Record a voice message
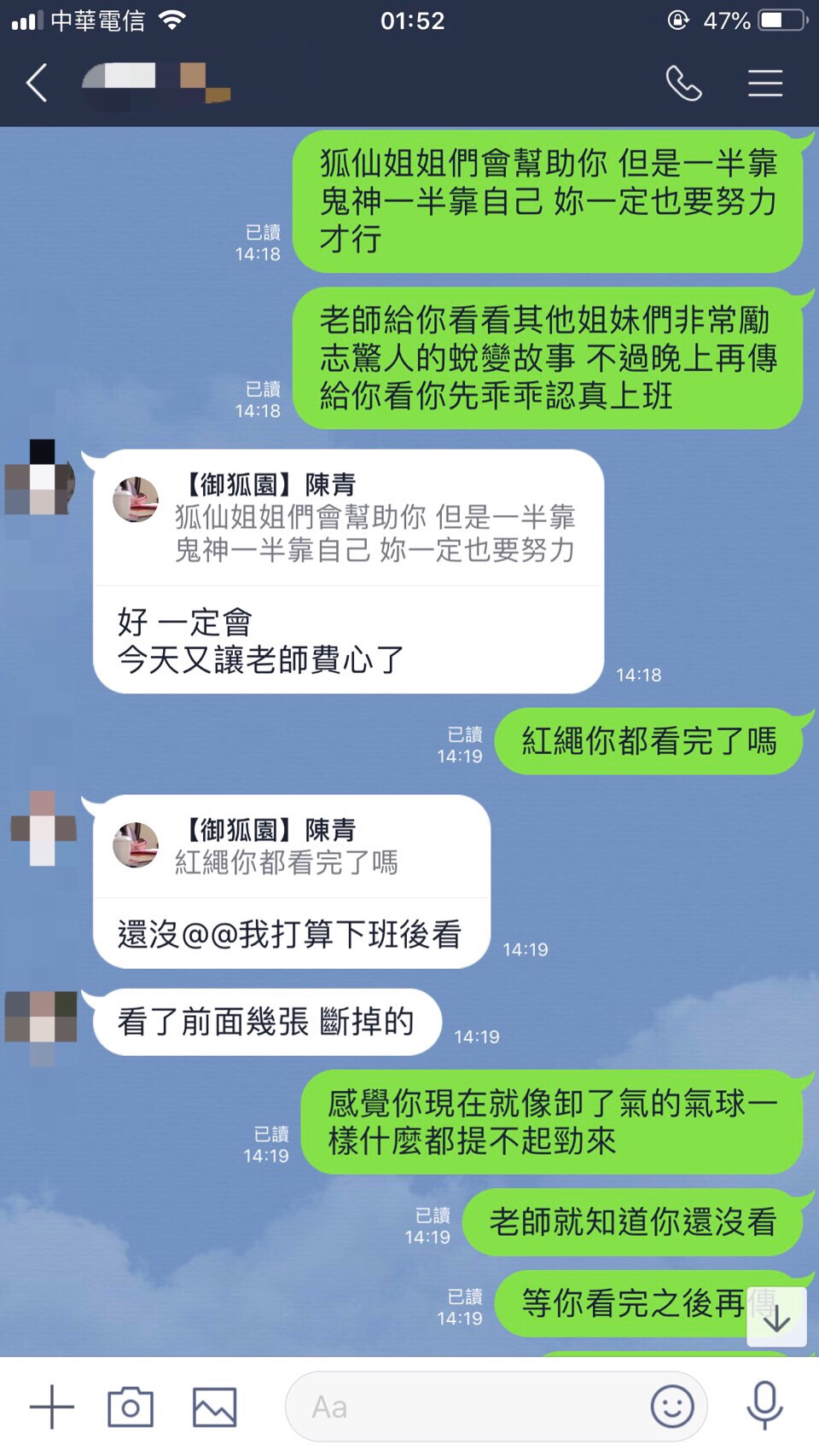The width and height of the screenshot is (819, 1456). click(x=765, y=1407)
